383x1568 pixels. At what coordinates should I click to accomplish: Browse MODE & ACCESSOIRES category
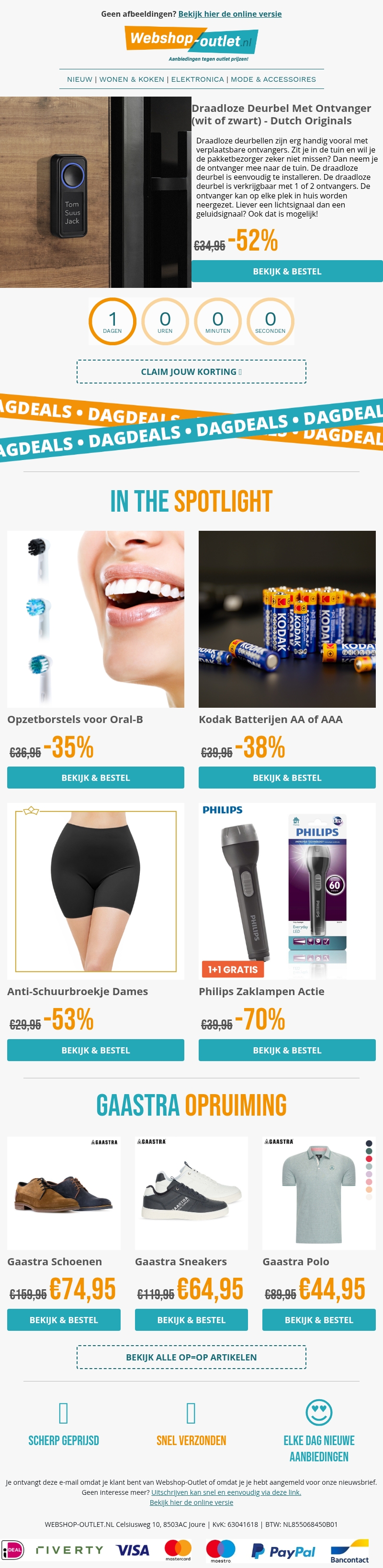272,79
